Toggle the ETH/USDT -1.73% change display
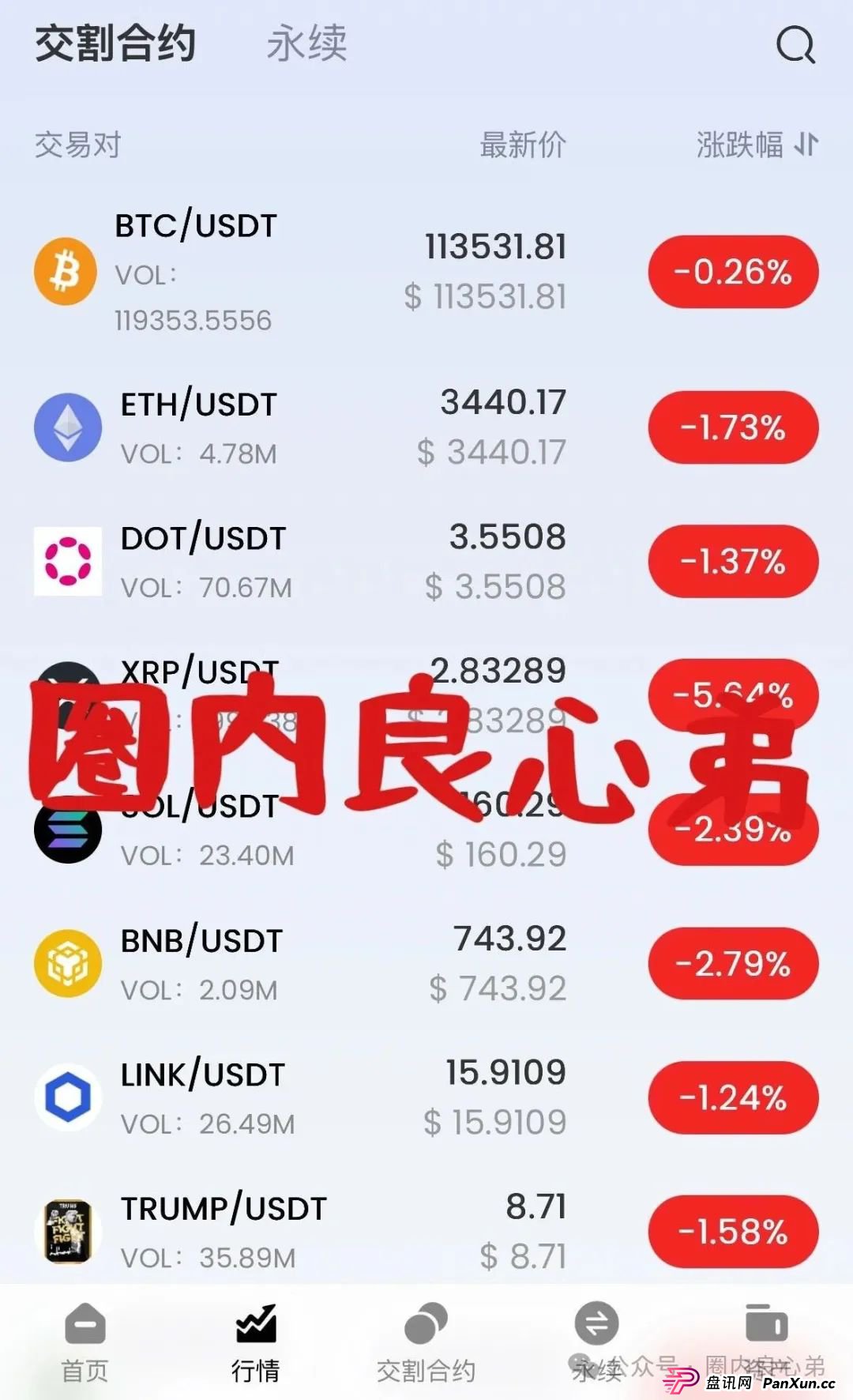Screen dimensions: 853x1400 [x=731, y=427]
